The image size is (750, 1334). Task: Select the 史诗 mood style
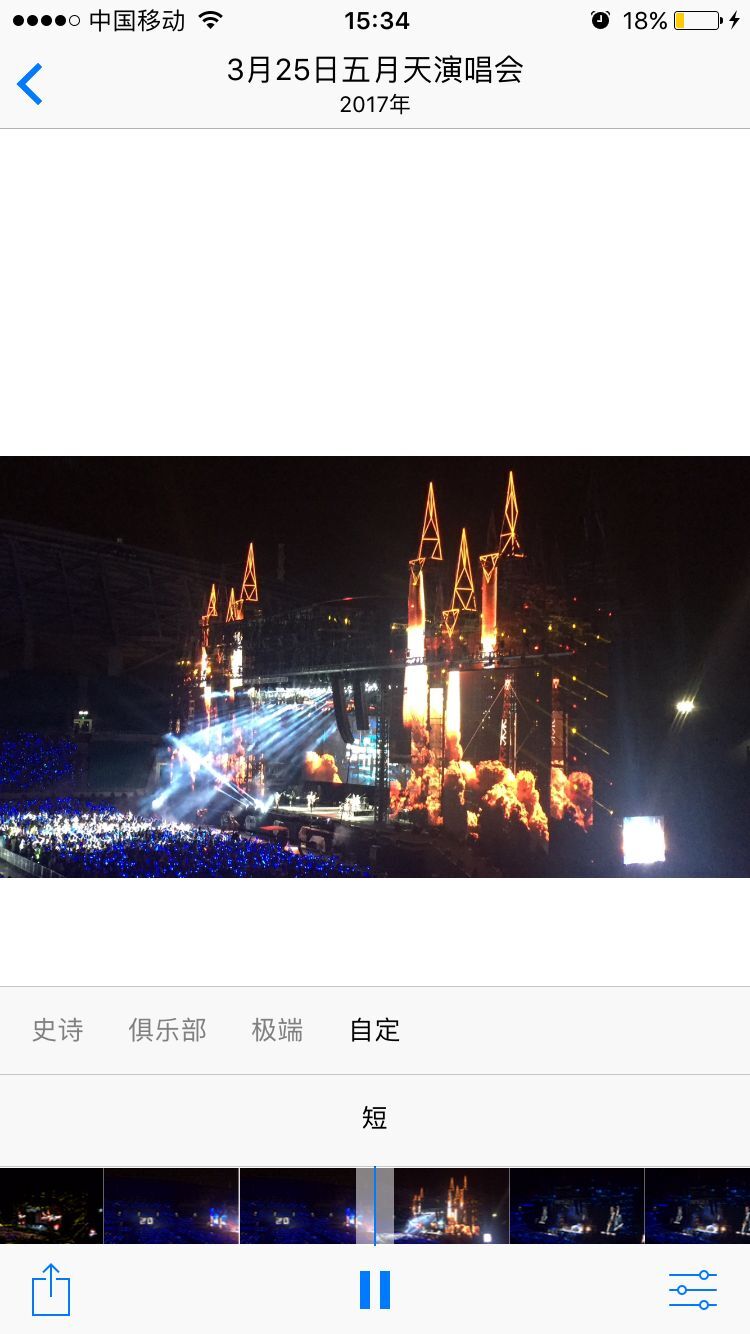click(x=57, y=1030)
